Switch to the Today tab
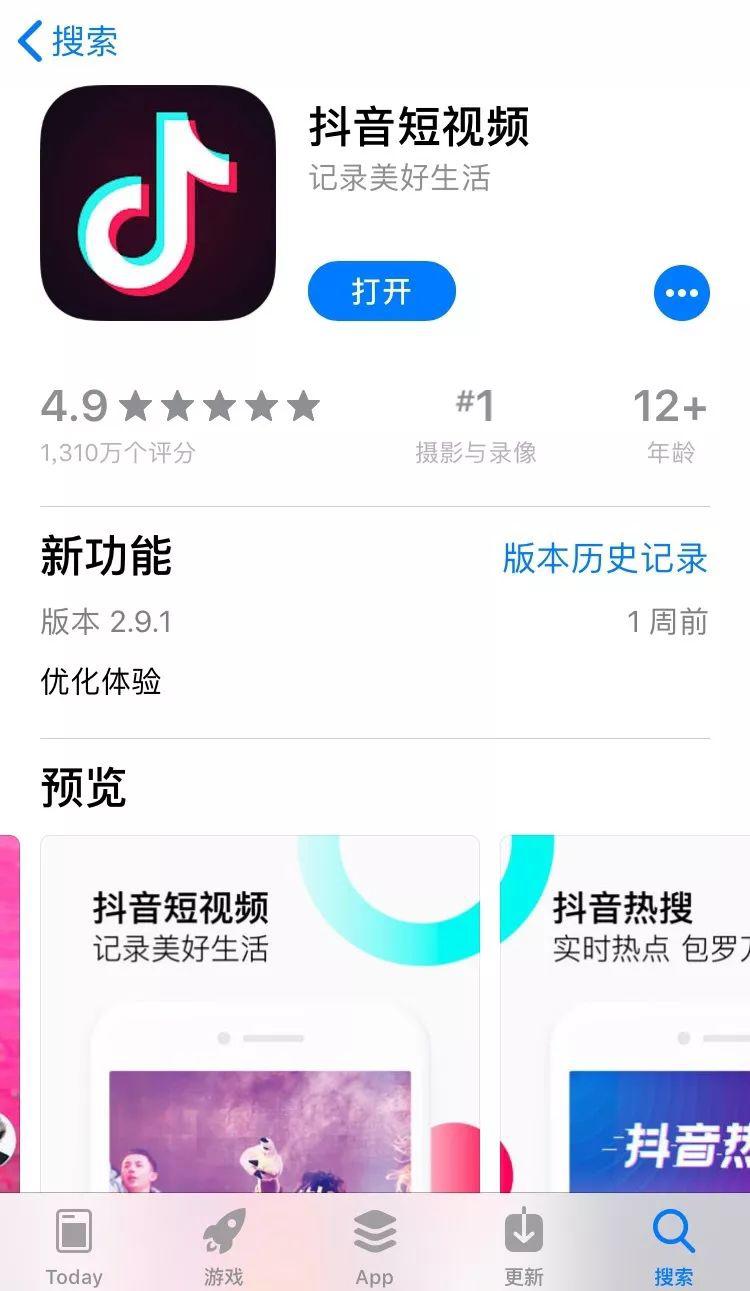The height and width of the screenshot is (1291, 750). 74,1247
